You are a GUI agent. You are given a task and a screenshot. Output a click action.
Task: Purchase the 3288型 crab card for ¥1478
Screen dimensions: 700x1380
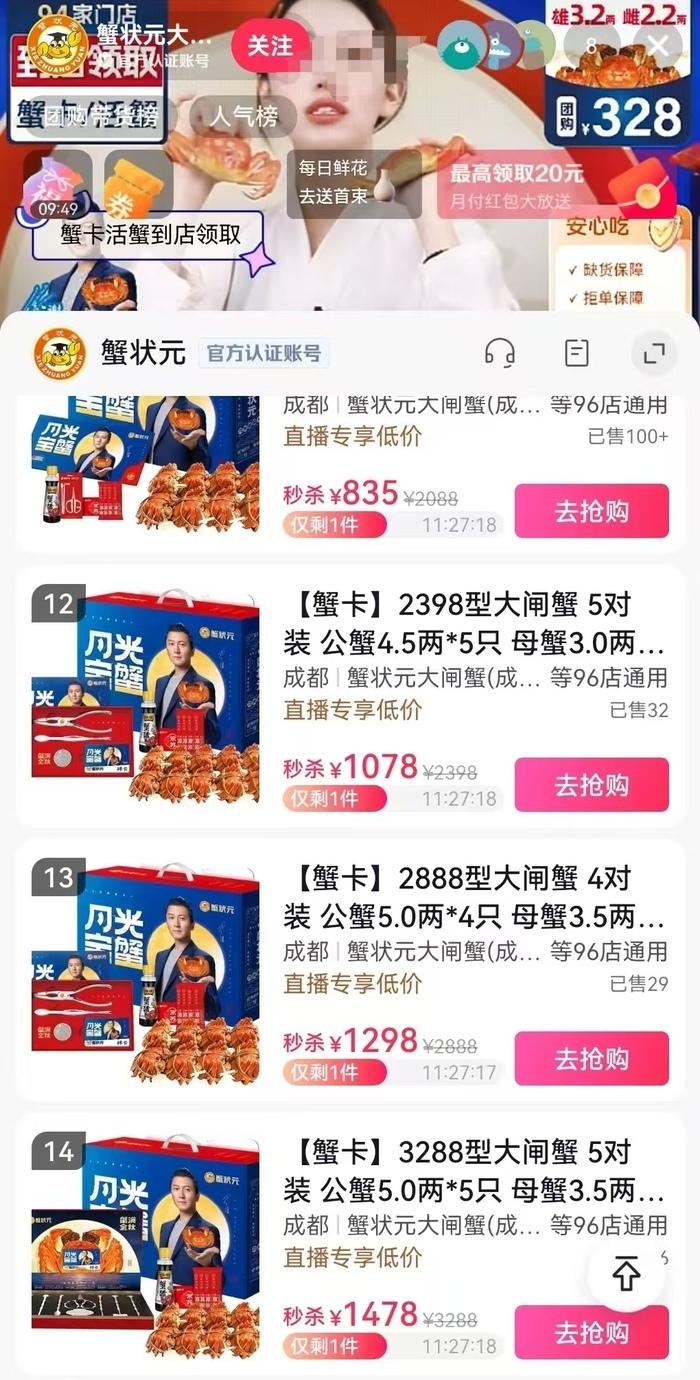pos(591,1332)
